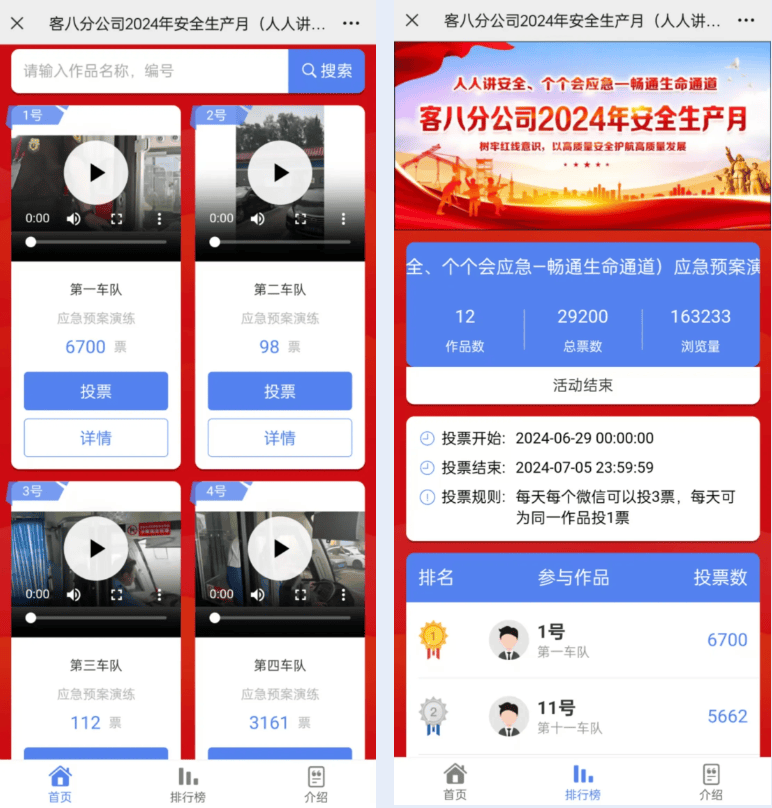This screenshot has height=808, width=772.
Task: Open 详情 for 第一车队
Action: point(96,438)
